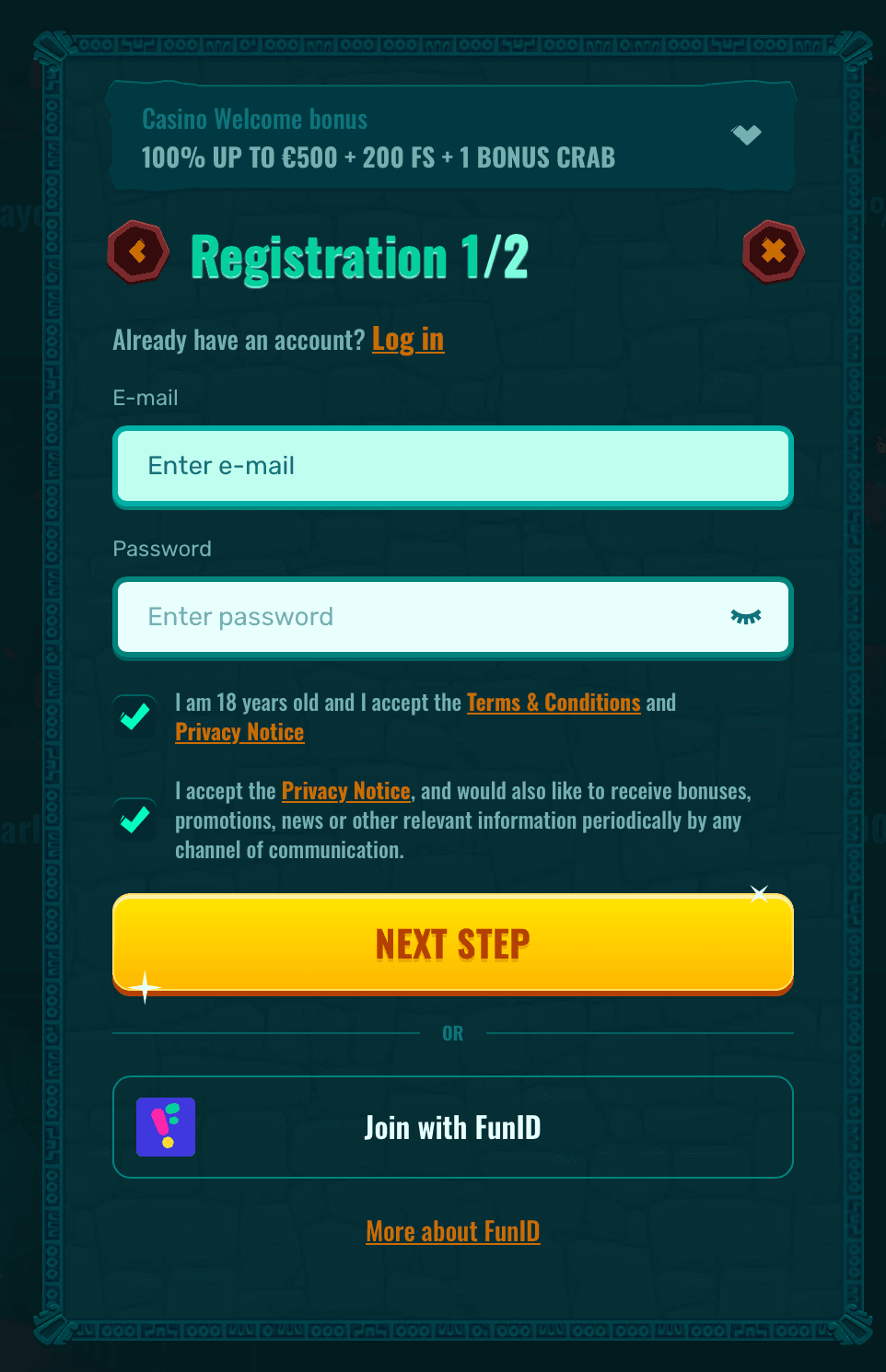Toggle password visibility eye icon
Viewport: 886px width, 1372px height.
tap(745, 617)
